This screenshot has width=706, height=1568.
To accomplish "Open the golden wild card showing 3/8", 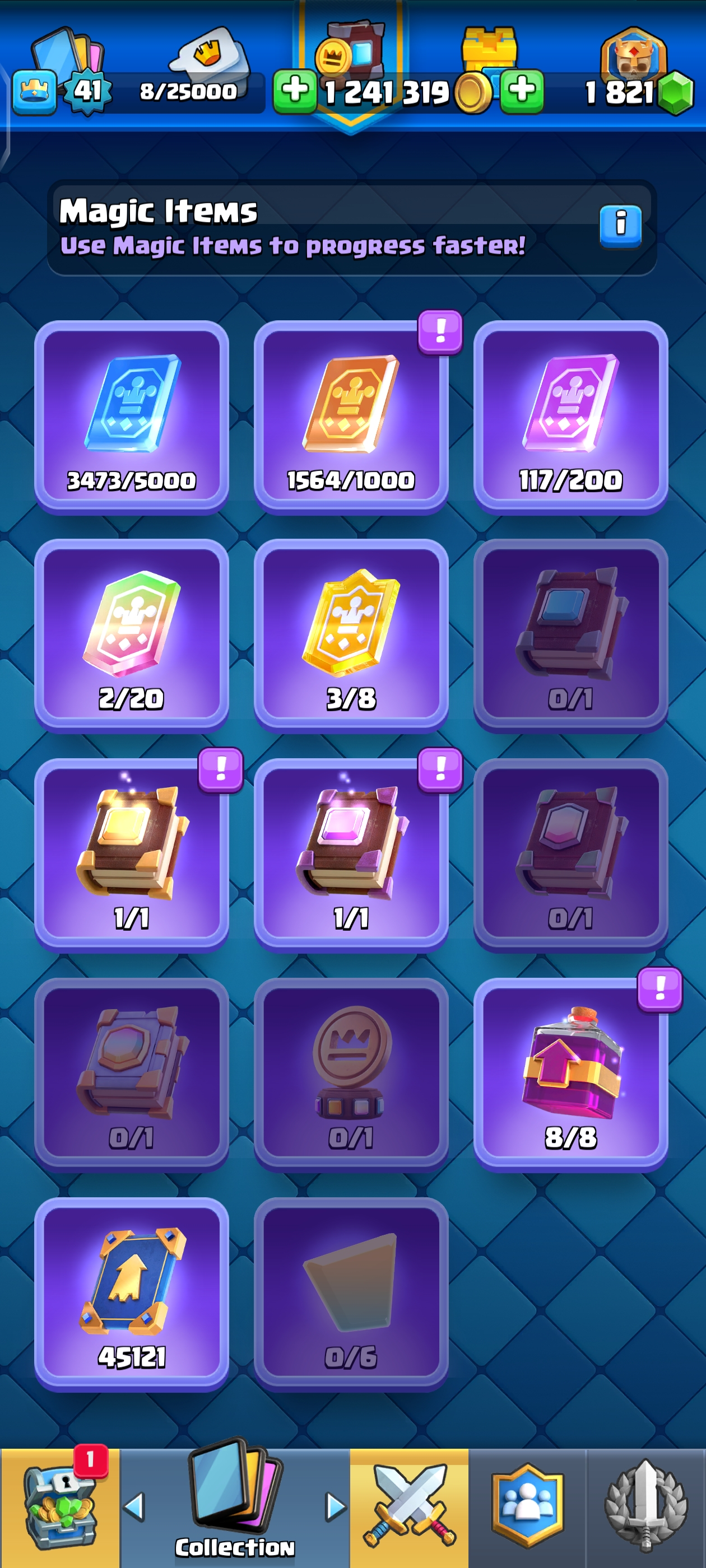I will coord(351,636).
